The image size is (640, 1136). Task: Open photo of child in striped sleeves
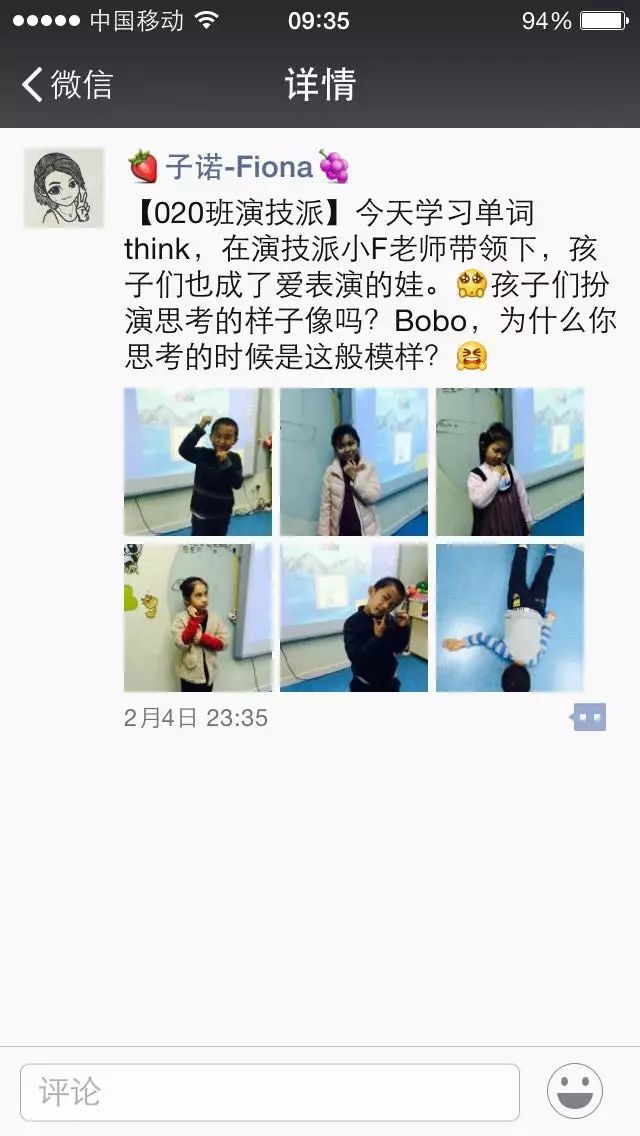pyautogui.click(x=510, y=618)
